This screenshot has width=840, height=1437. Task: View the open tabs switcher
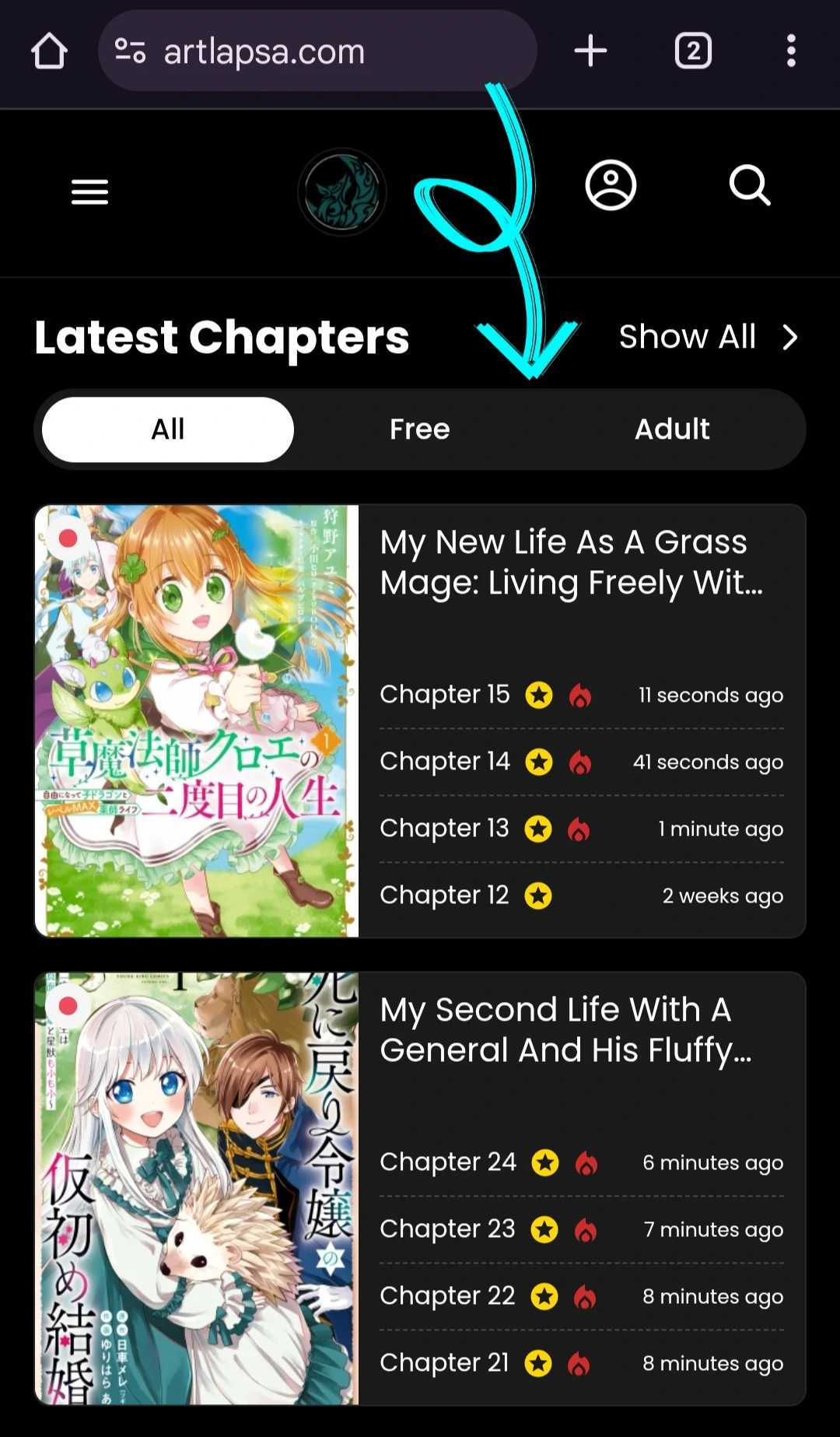[692, 51]
